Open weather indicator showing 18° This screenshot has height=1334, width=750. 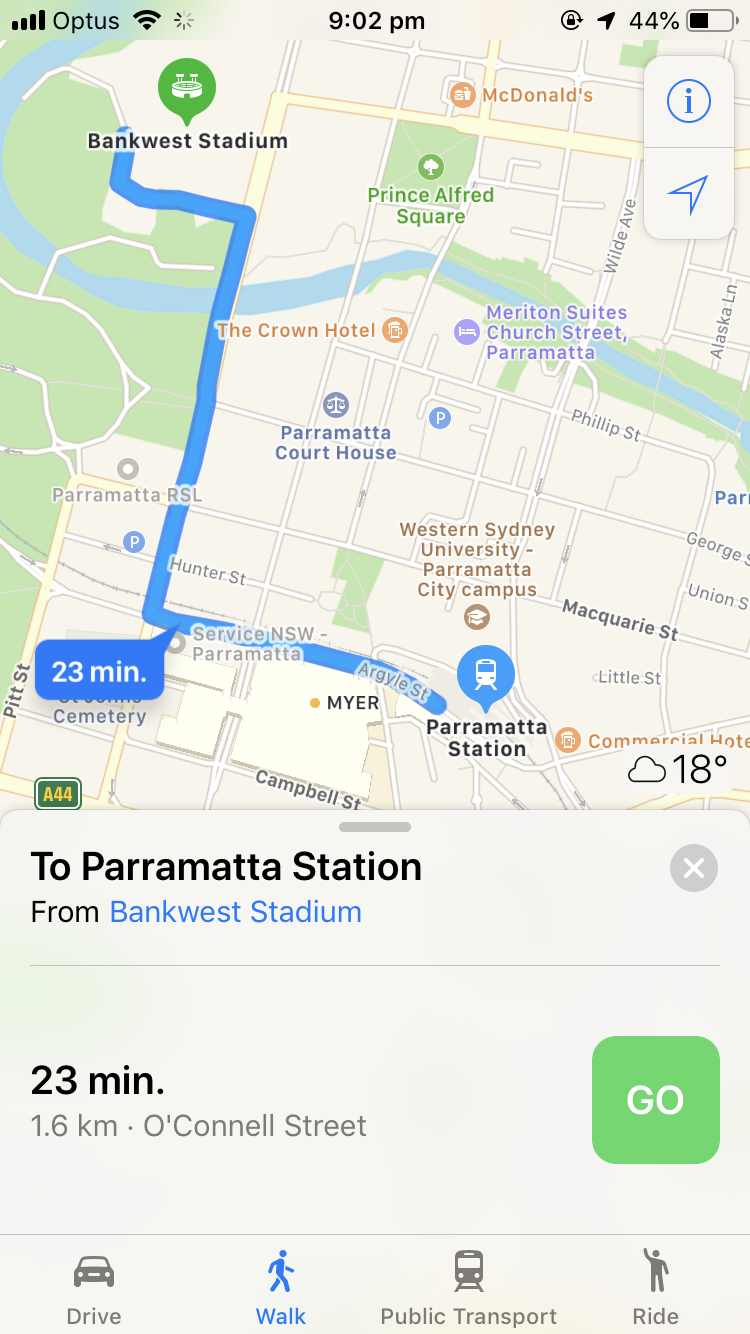click(677, 769)
